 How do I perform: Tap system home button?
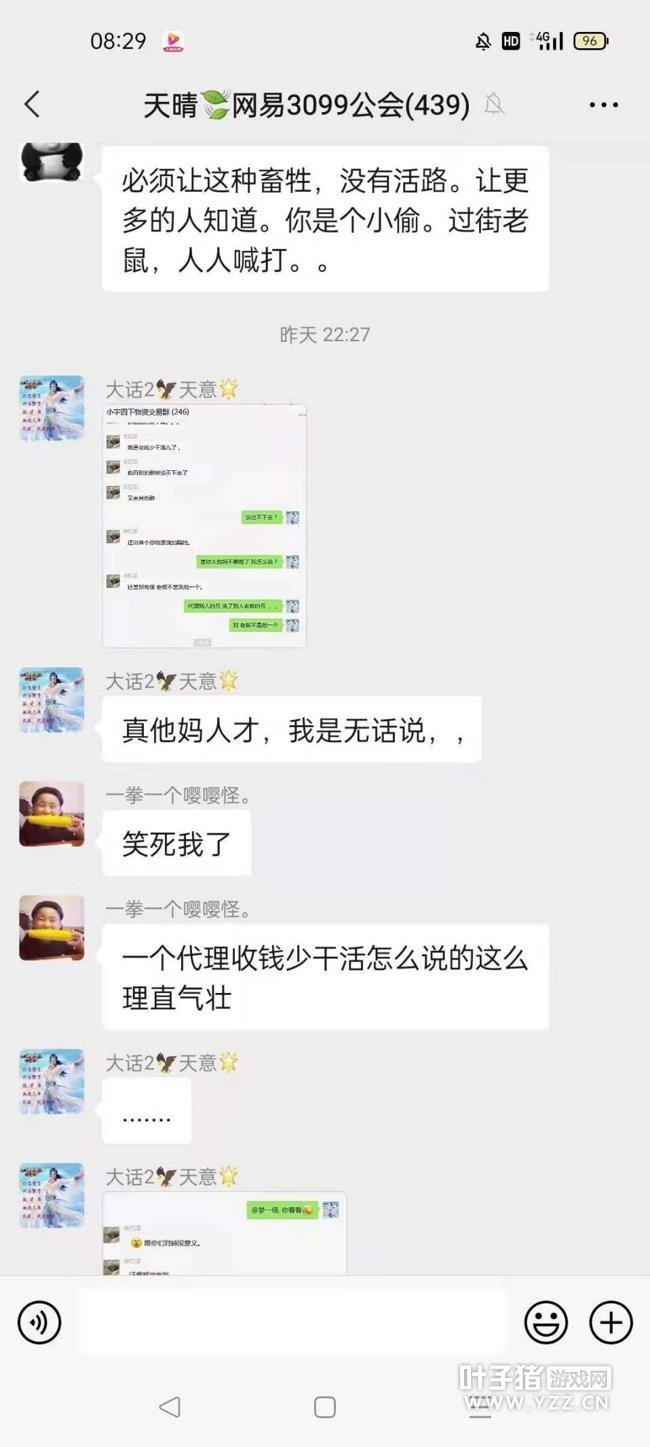click(325, 1407)
